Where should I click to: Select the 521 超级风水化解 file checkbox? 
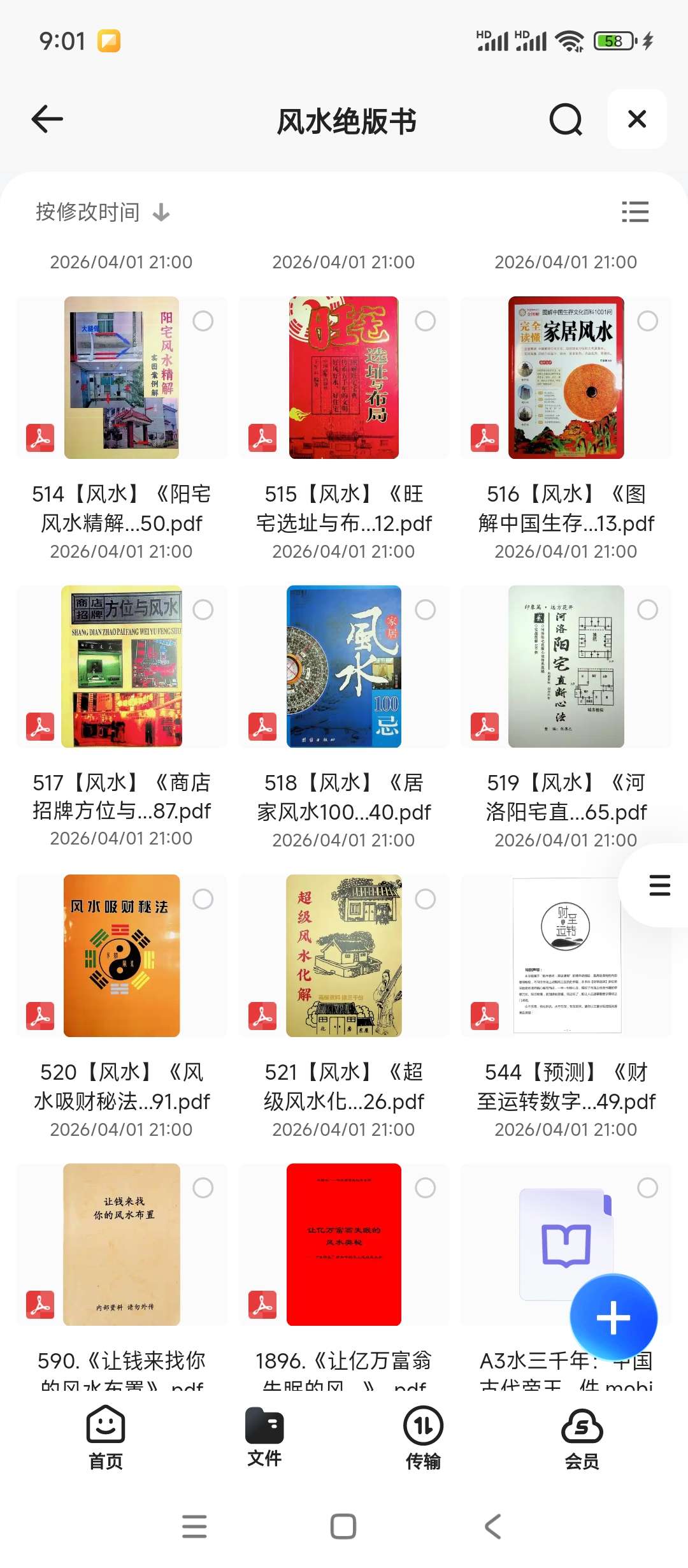425,899
